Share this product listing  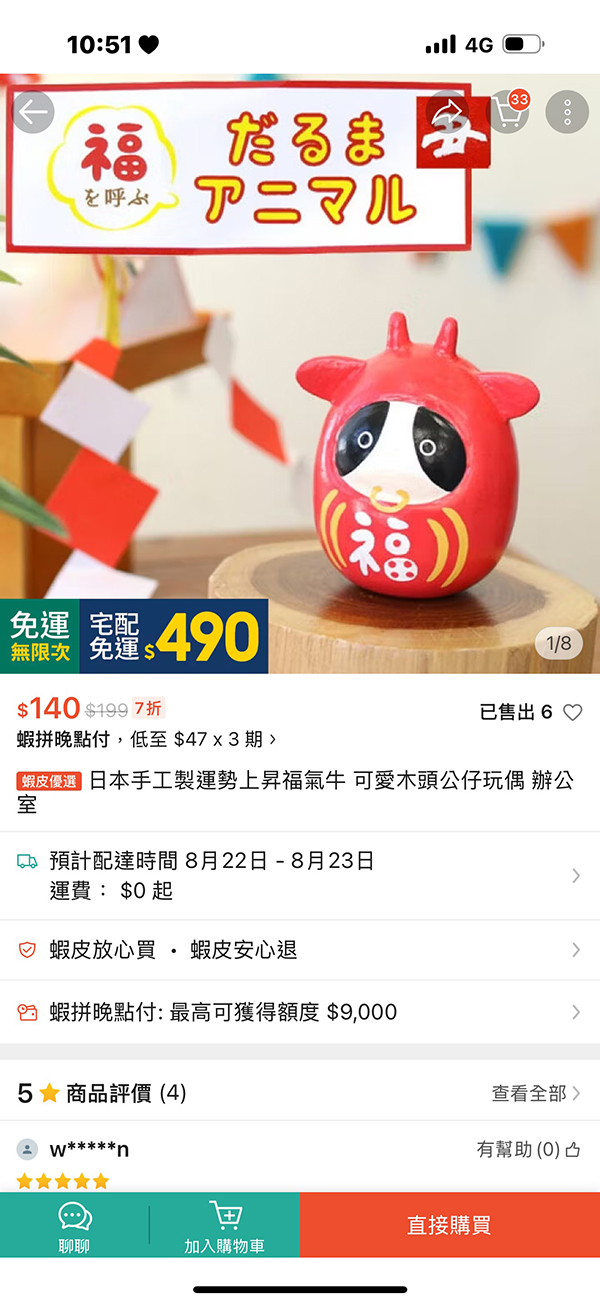tap(449, 112)
